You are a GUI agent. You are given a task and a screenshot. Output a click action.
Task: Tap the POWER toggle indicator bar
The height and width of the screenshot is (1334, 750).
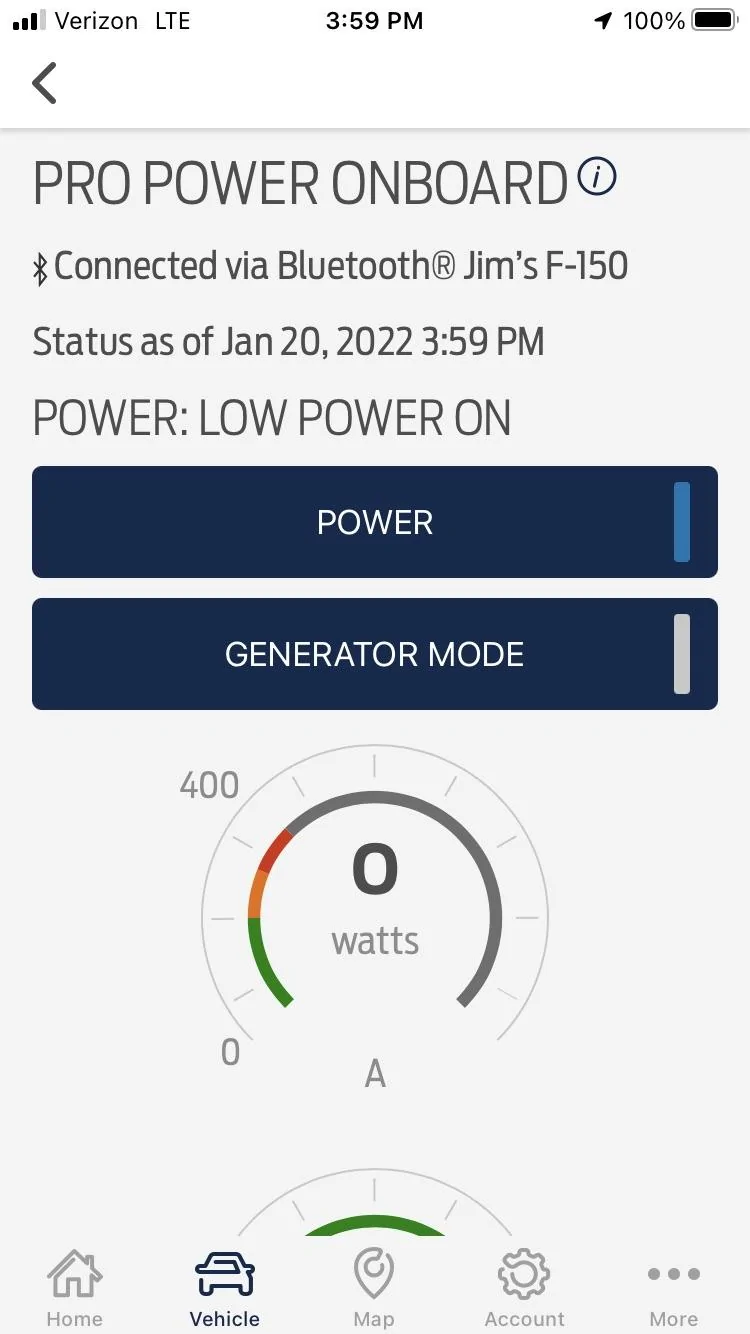[x=684, y=522]
